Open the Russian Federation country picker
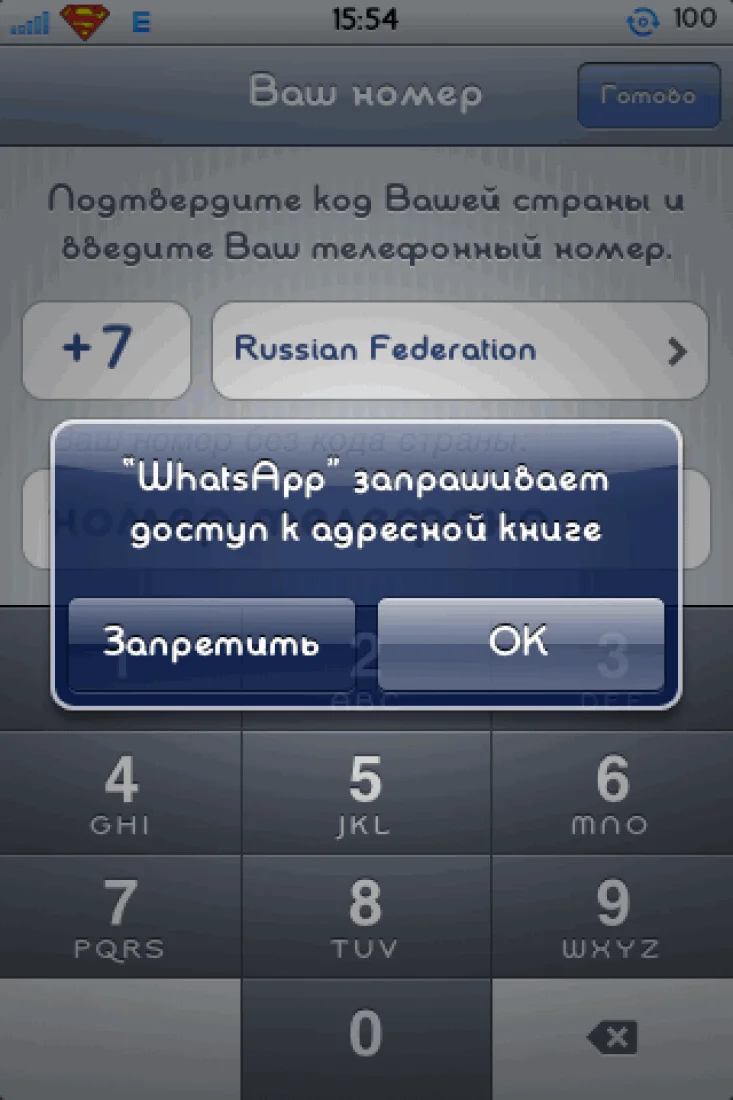Viewport: 733px width, 1100px height. (x=460, y=350)
